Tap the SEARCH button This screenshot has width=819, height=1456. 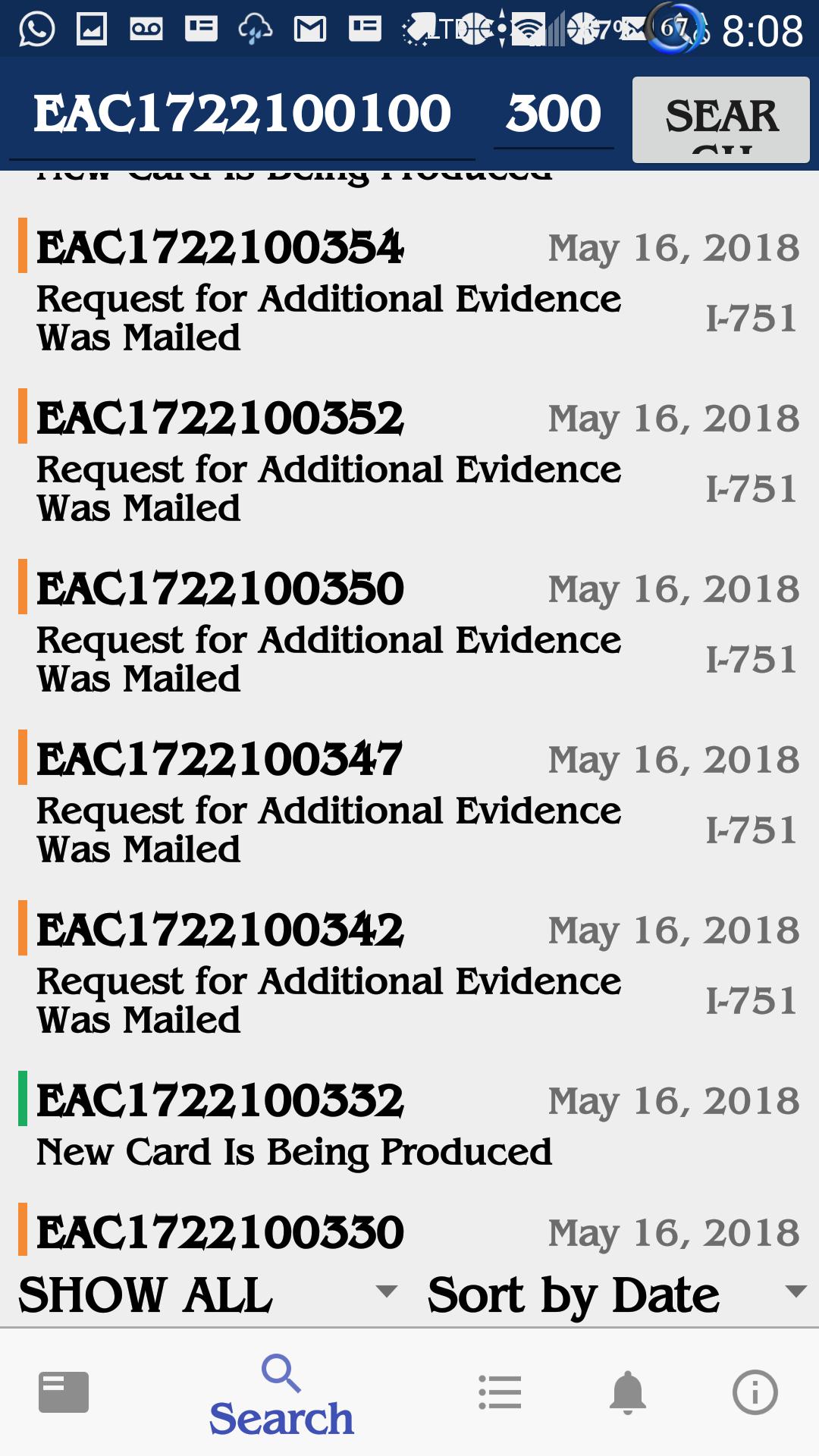(x=720, y=119)
